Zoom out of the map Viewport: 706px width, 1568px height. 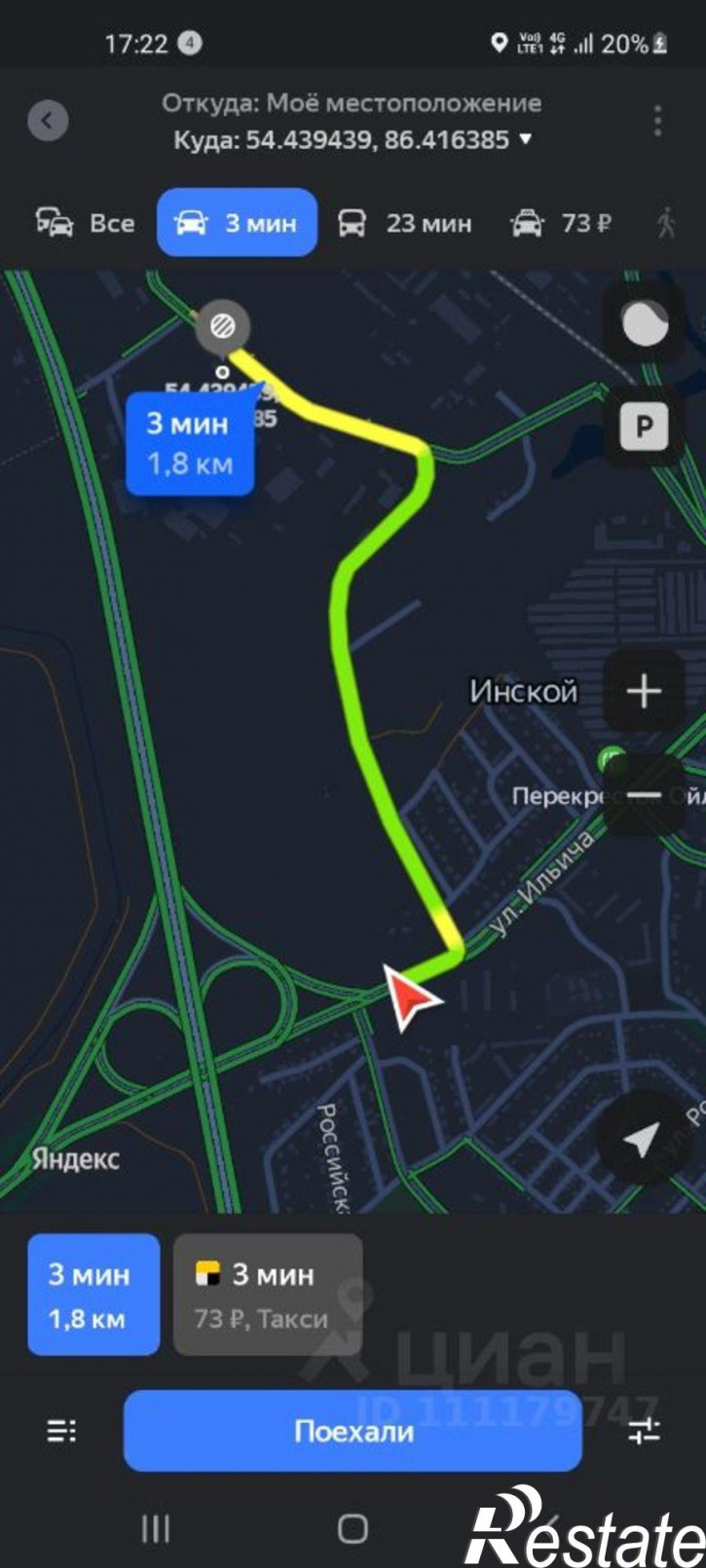pyautogui.click(x=644, y=795)
